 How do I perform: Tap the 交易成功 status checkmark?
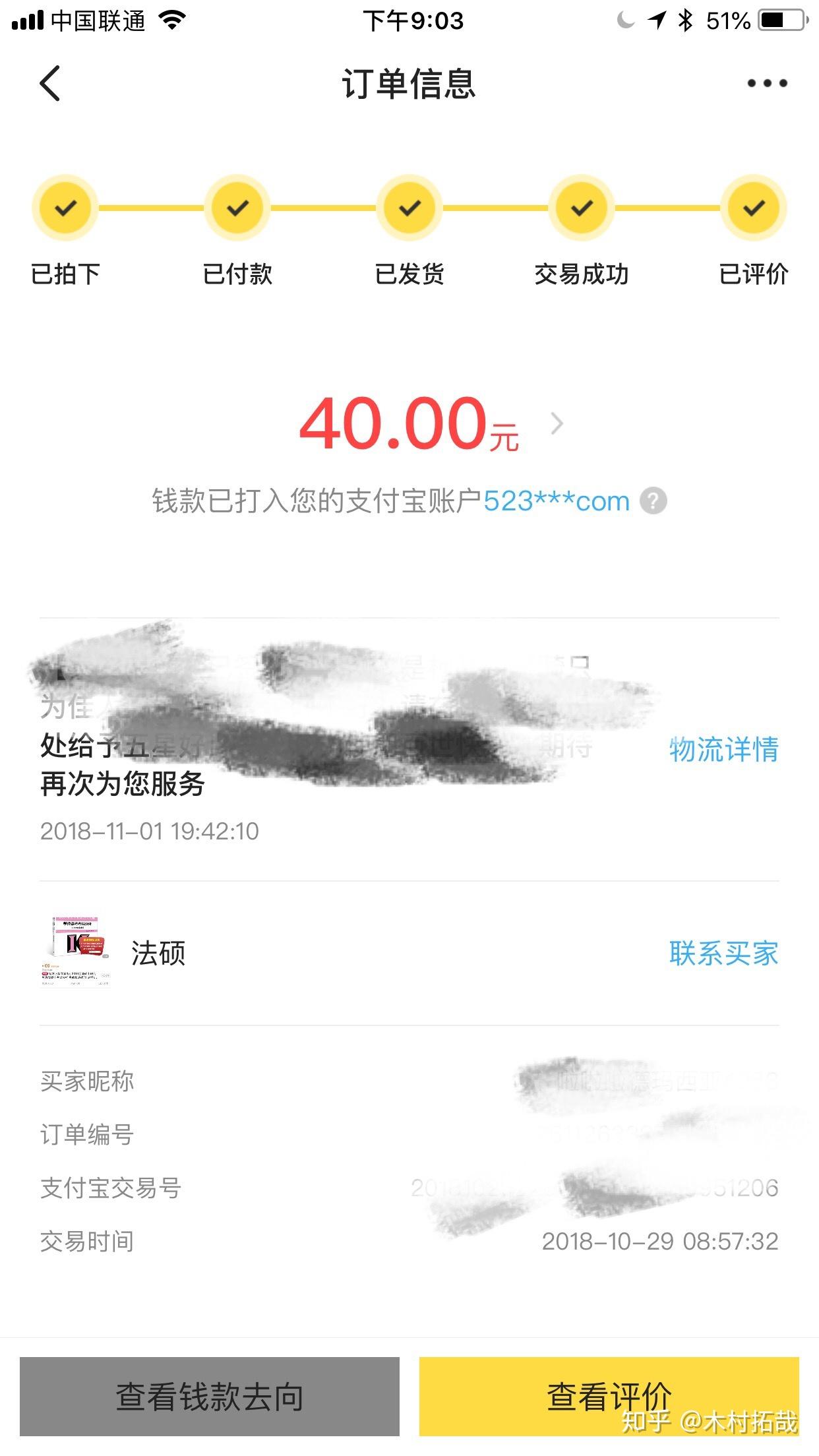580,208
